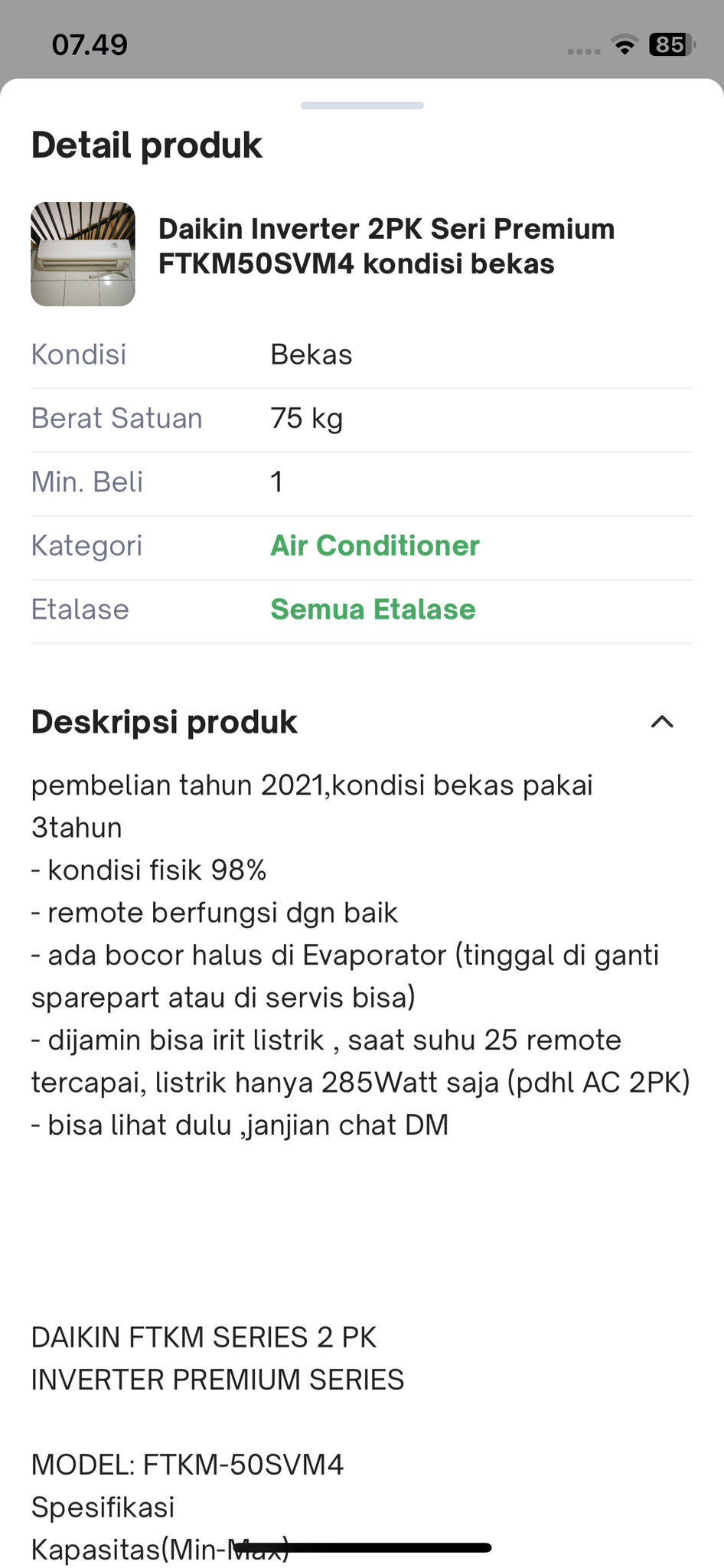724x1568 pixels.
Task: Select the Min. Beli value 1
Action: click(x=276, y=482)
